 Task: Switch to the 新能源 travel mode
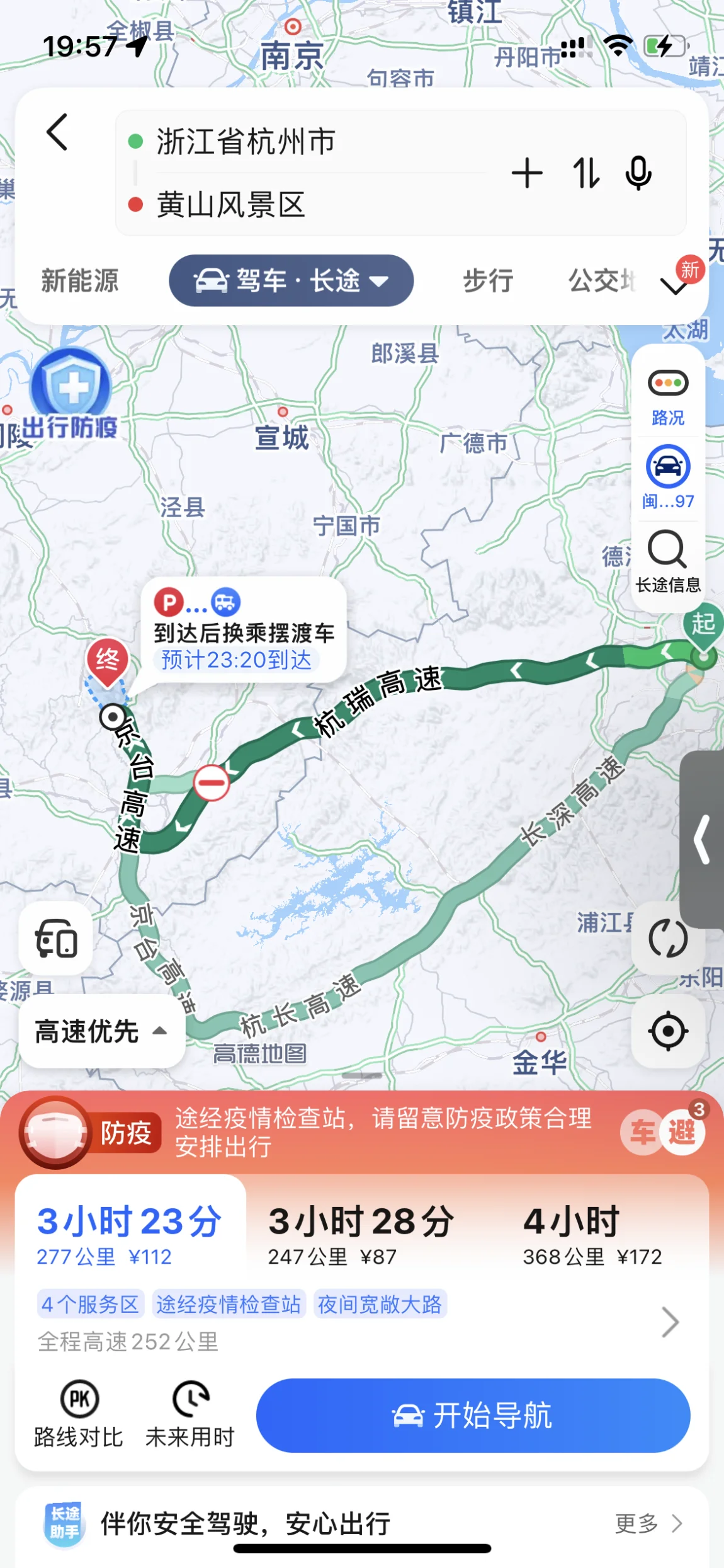tap(80, 281)
